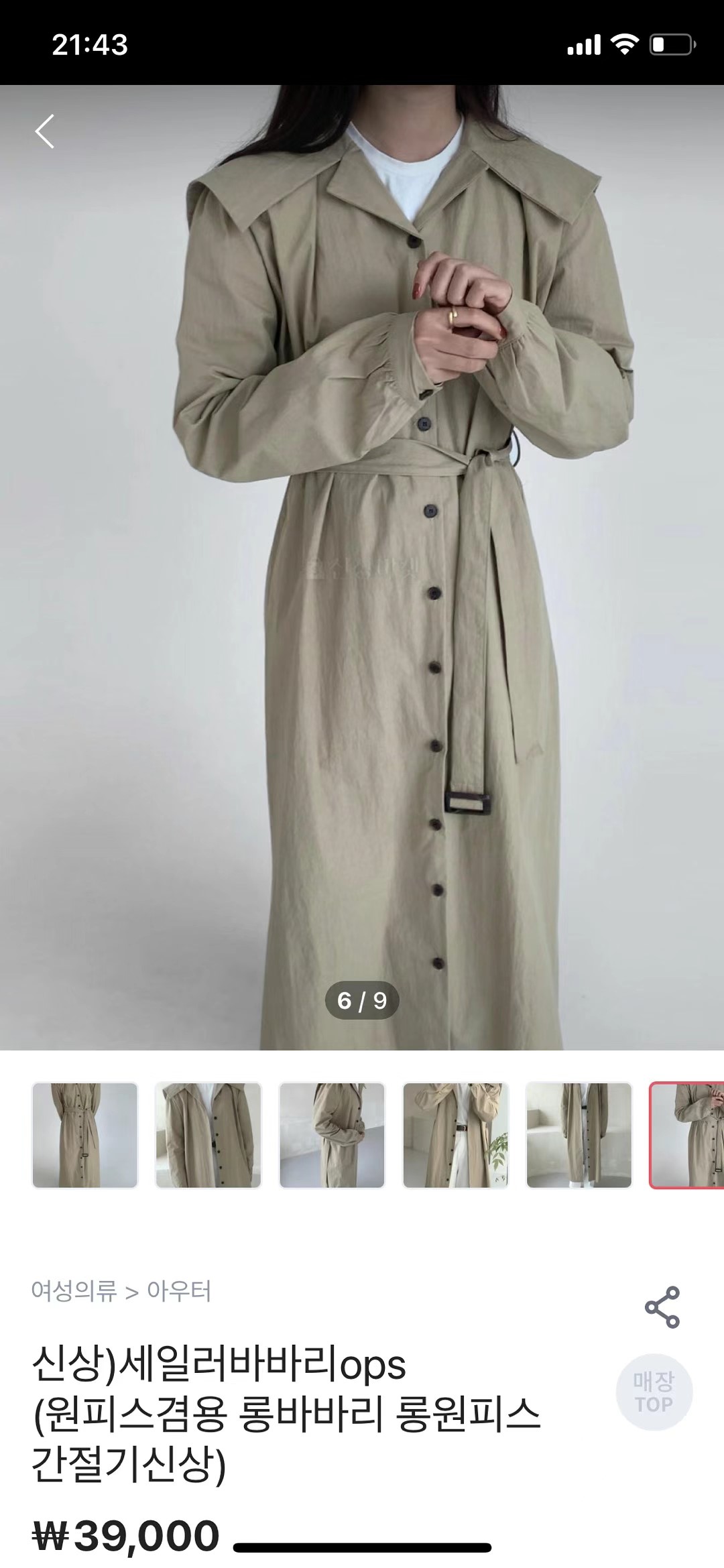Open the fourth thumbnail with the plant

tap(455, 1134)
